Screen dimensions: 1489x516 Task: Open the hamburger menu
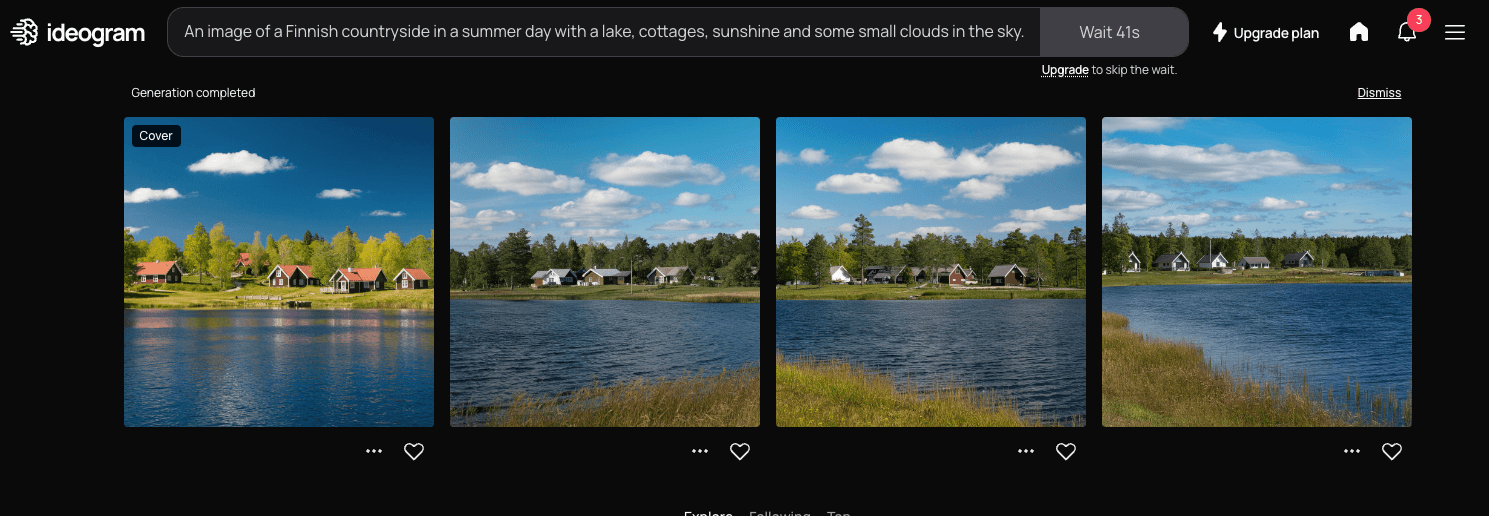(1454, 32)
